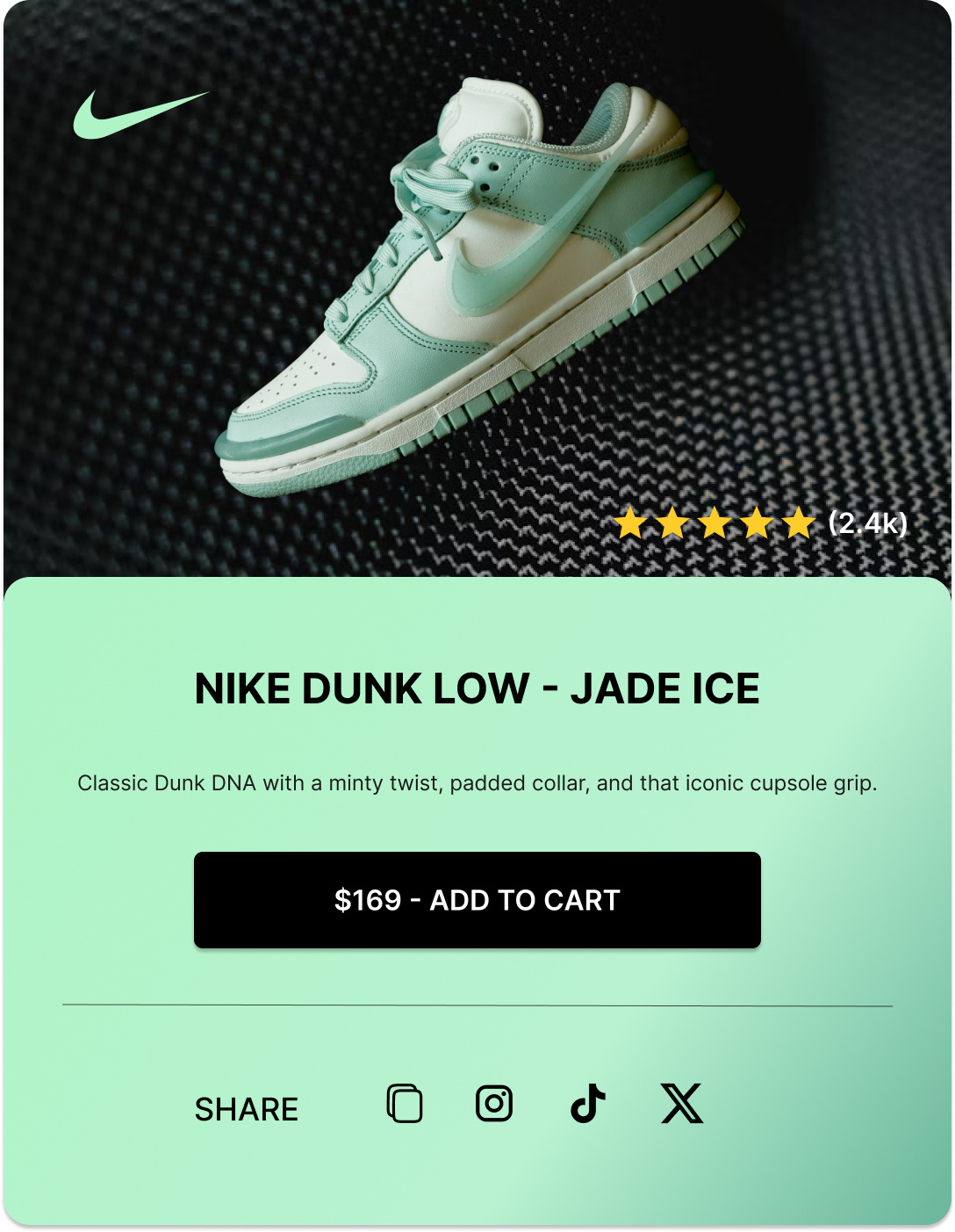Share on Instagram

point(494,1104)
